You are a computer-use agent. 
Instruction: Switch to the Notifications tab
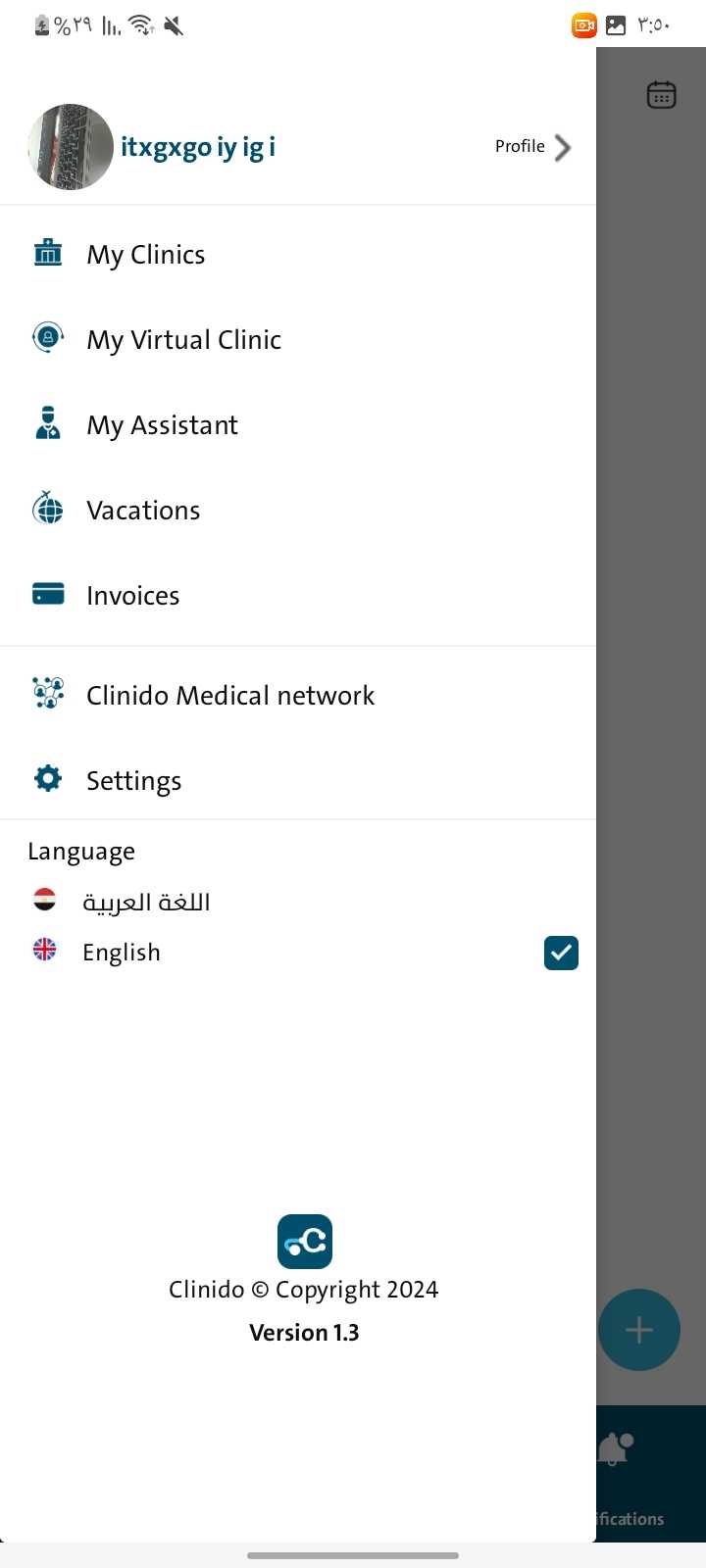(628, 1470)
